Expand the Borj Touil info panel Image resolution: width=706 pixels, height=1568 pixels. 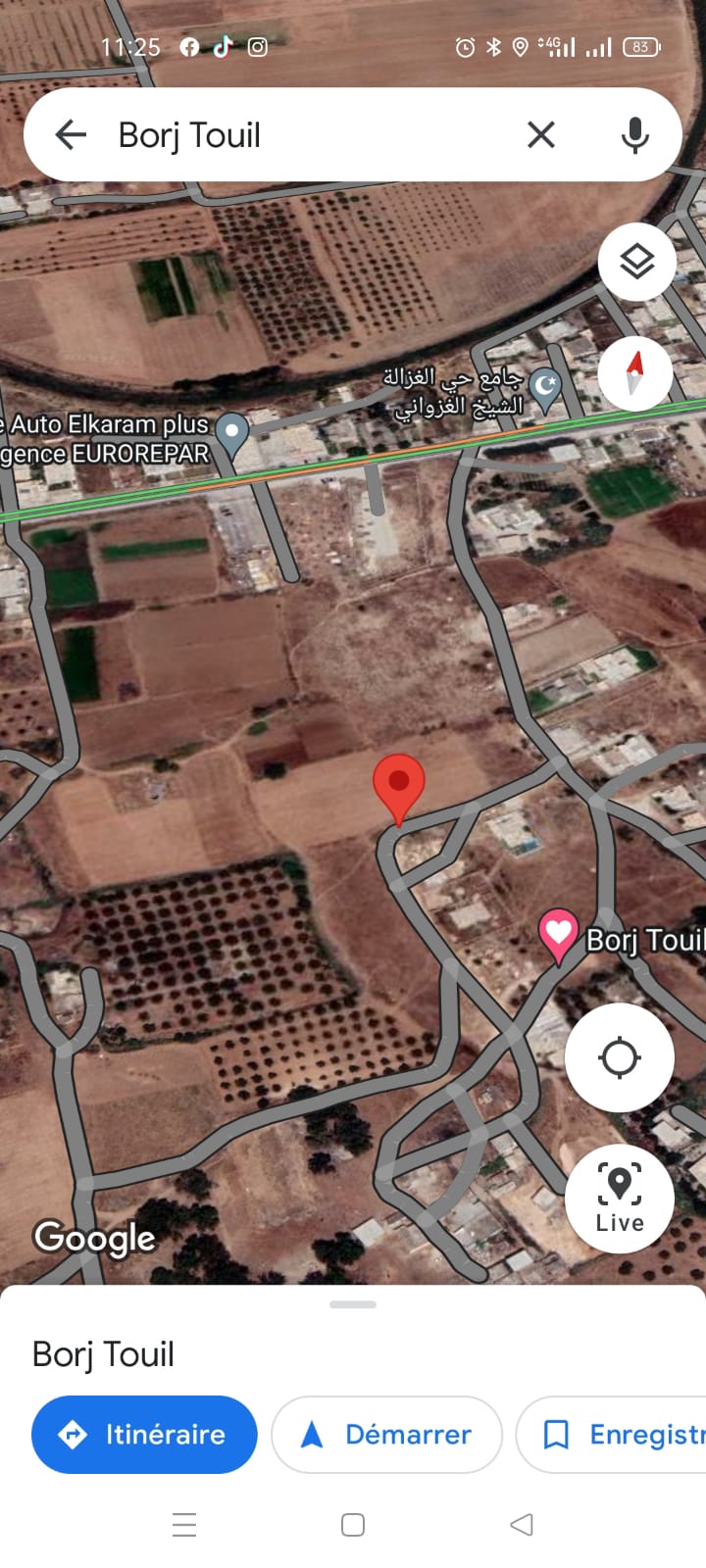tap(352, 1304)
